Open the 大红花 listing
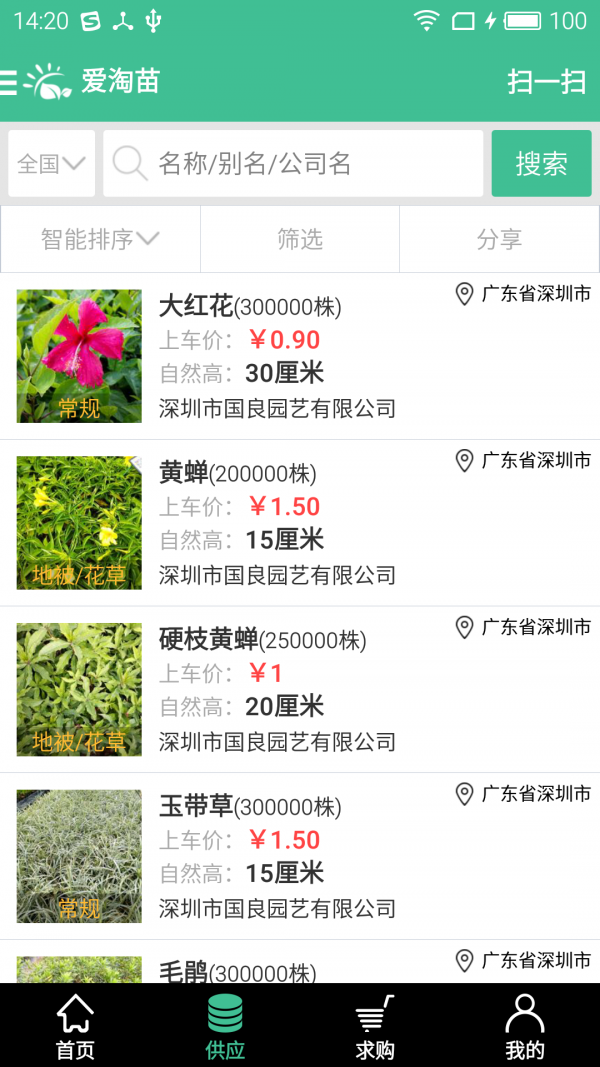The image size is (600, 1067). point(300,356)
